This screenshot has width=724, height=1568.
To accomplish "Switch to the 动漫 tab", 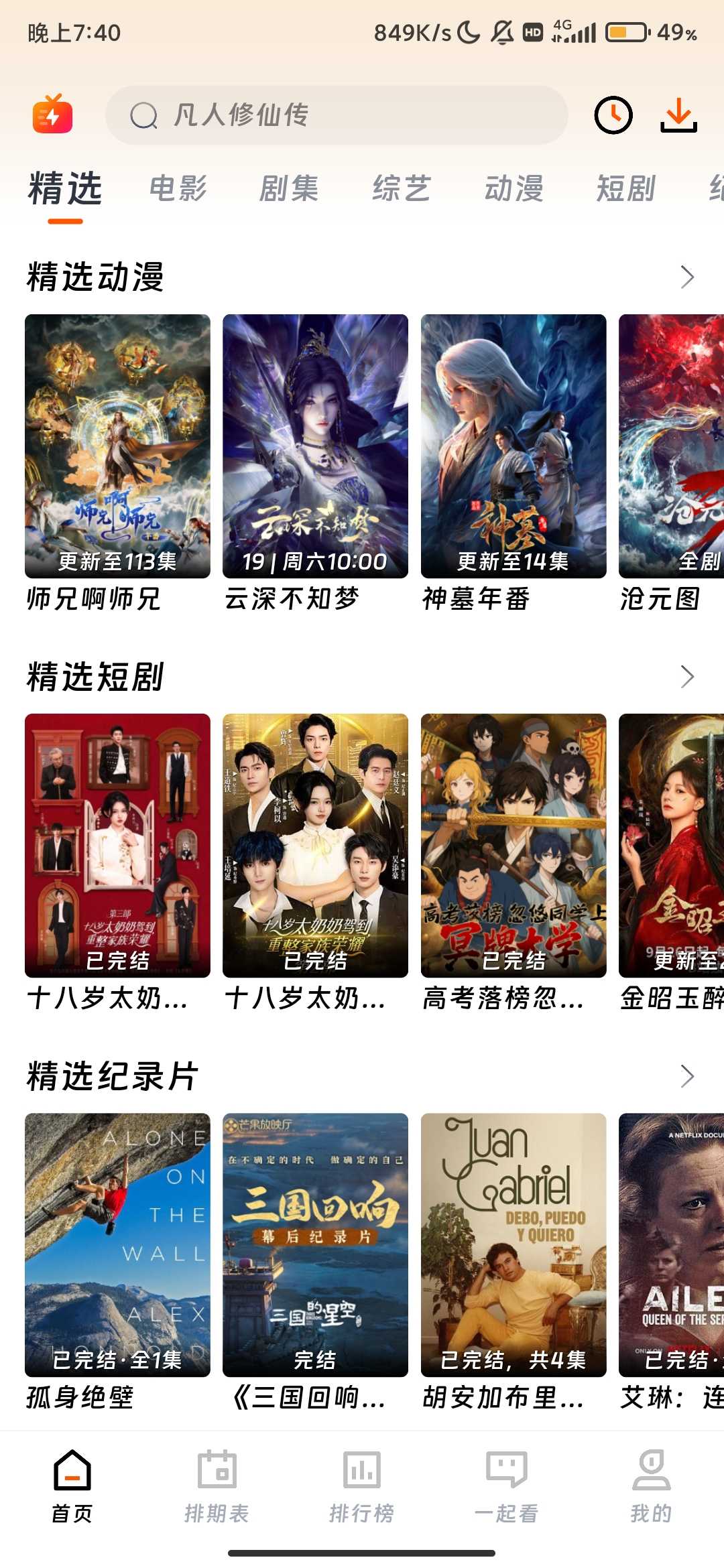I will (x=514, y=189).
